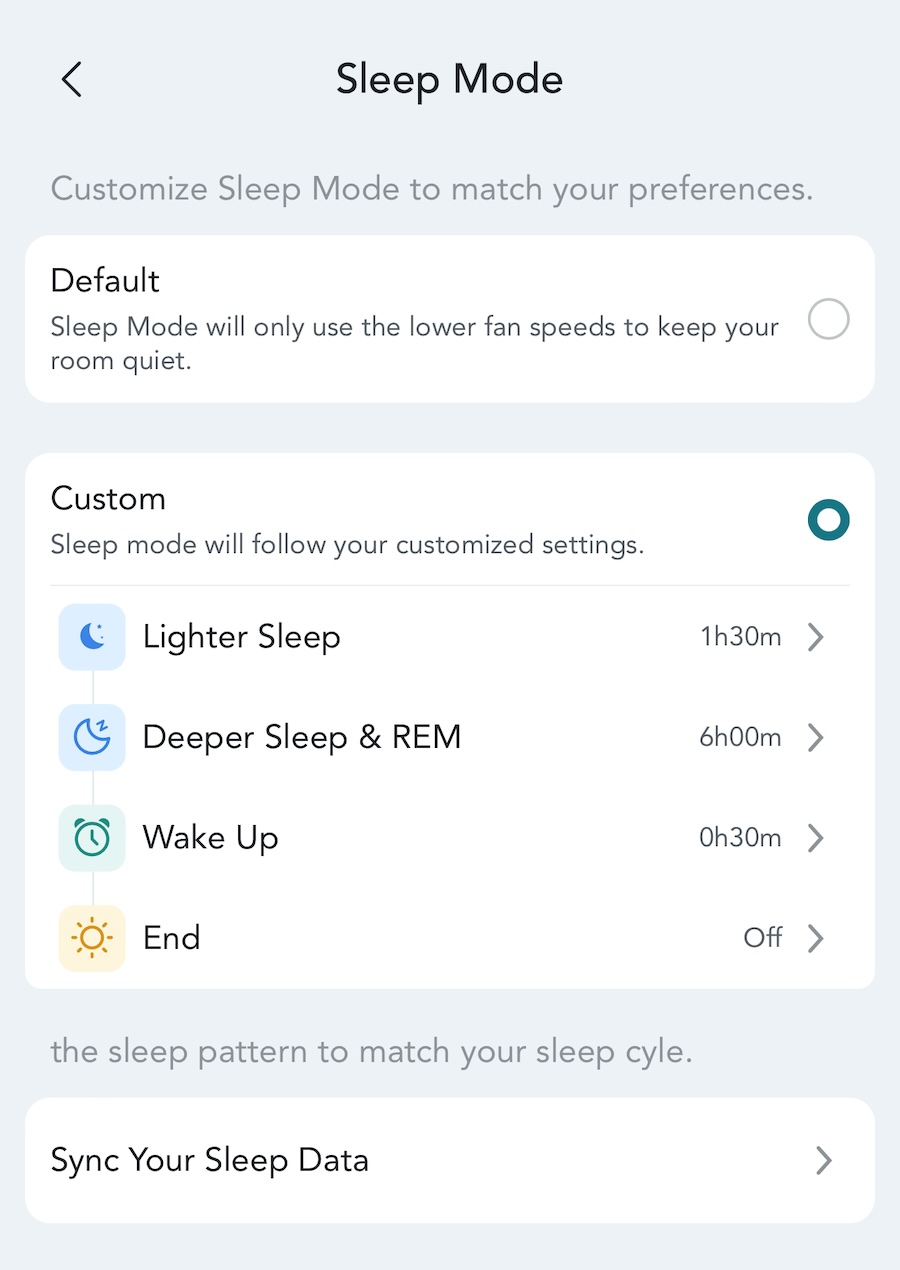Open Deeper Sleep & REM settings

tap(450, 738)
